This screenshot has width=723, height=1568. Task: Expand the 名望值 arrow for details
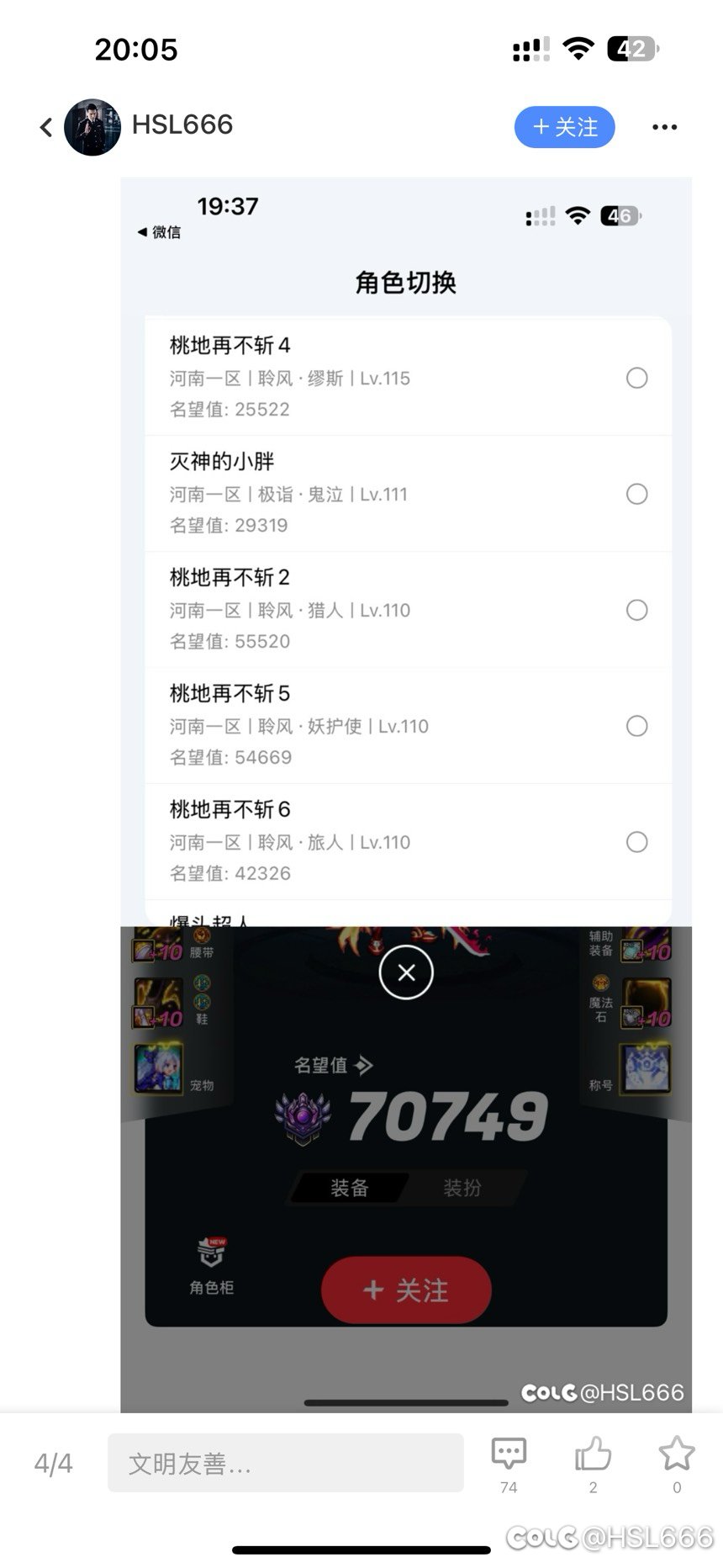[364, 1064]
